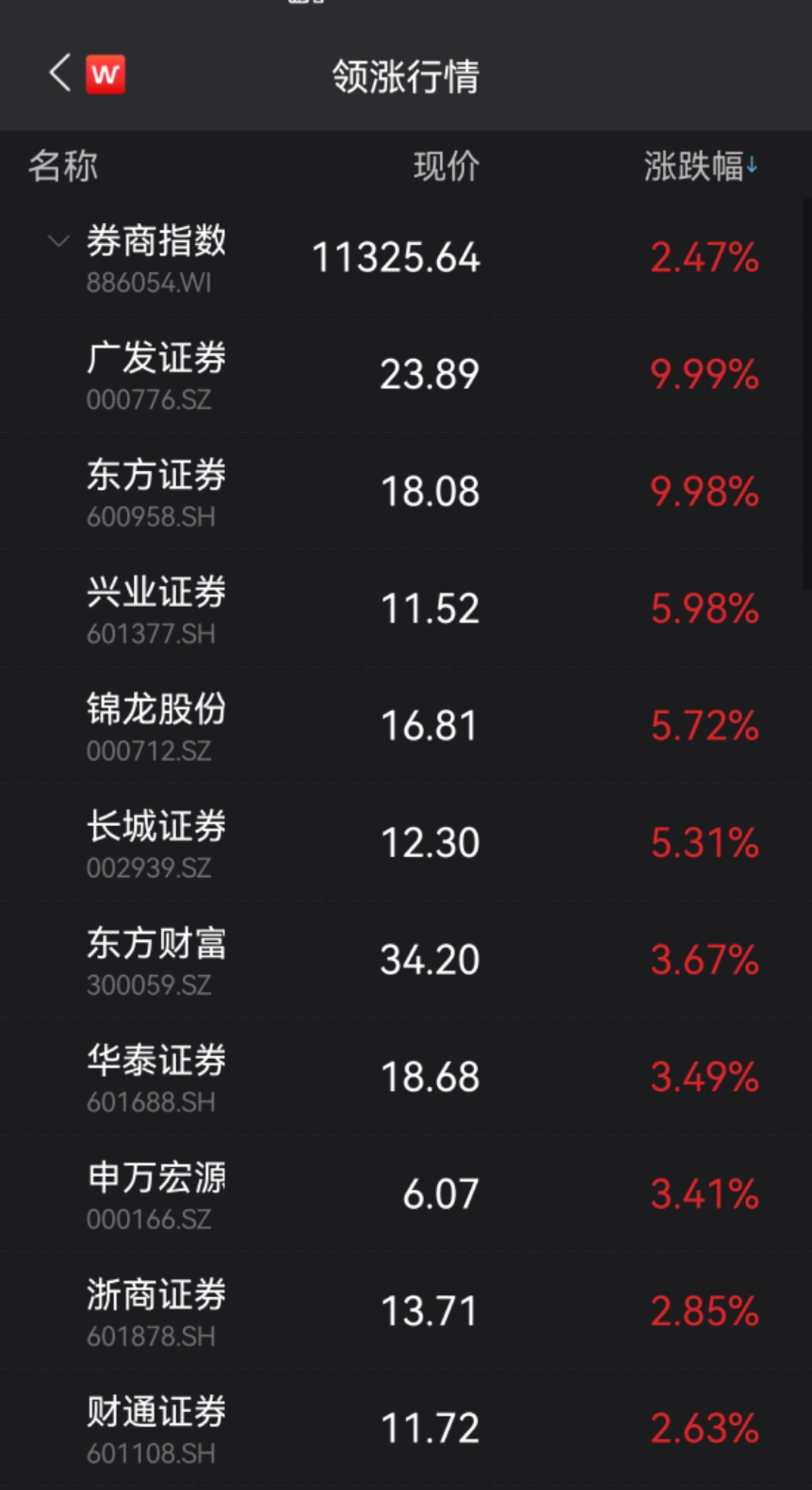Go back using the top-left arrow
This screenshot has width=812, height=1490.
60,73
